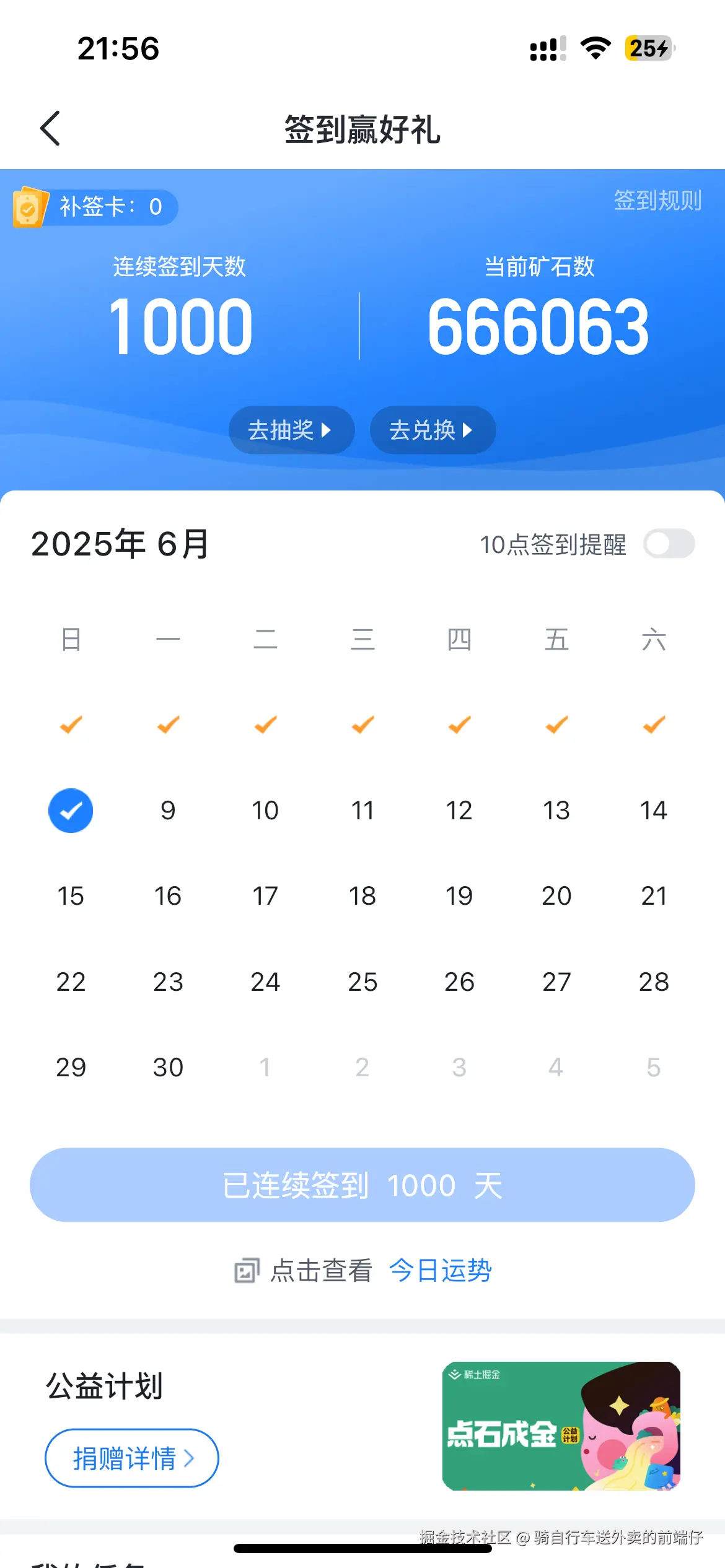Click the Wi-Fi icon in the status bar

point(596,48)
